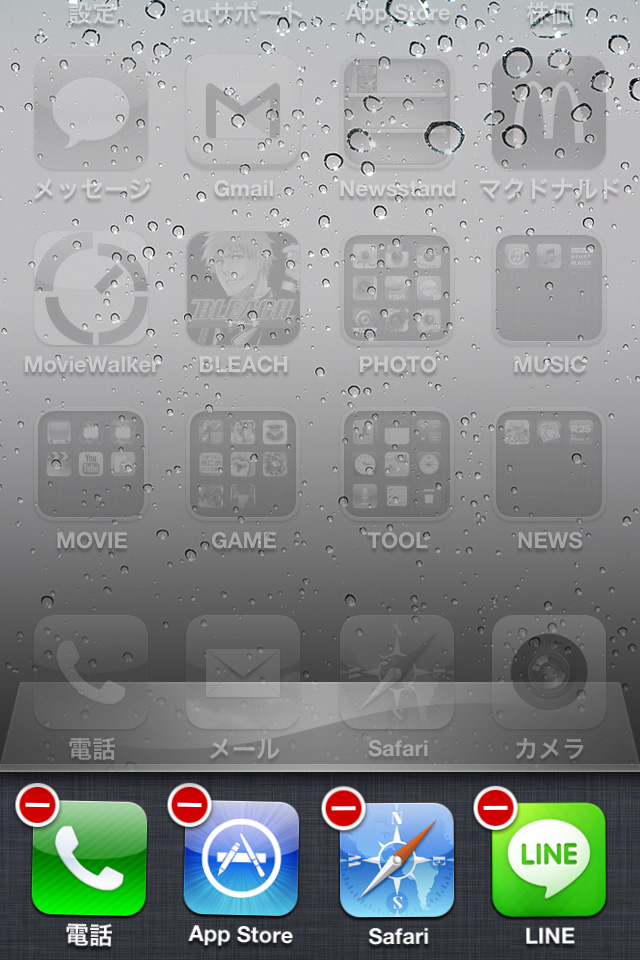The height and width of the screenshot is (960, 640).
Task: Open App Store in the tray
Action: pyautogui.click(x=241, y=860)
